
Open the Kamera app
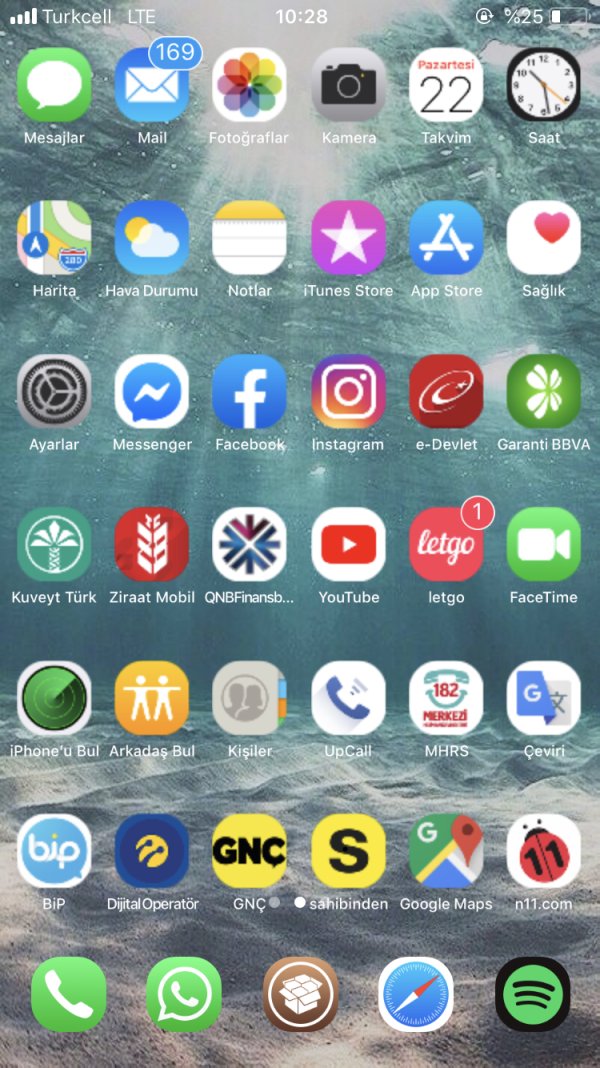pos(348,85)
